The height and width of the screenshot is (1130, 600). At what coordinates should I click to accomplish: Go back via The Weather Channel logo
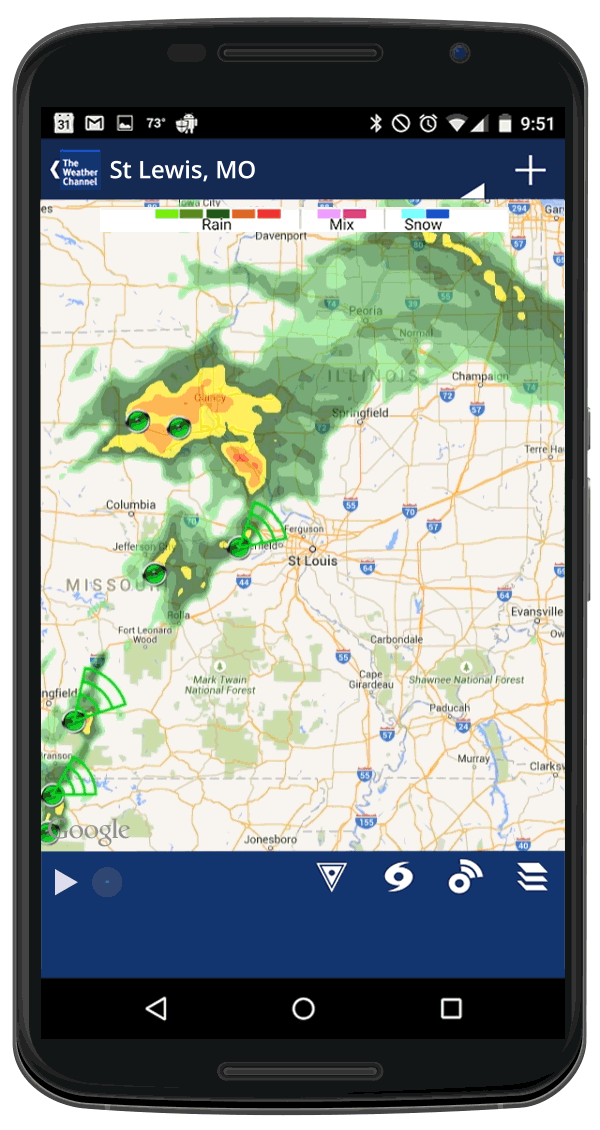(x=76, y=170)
